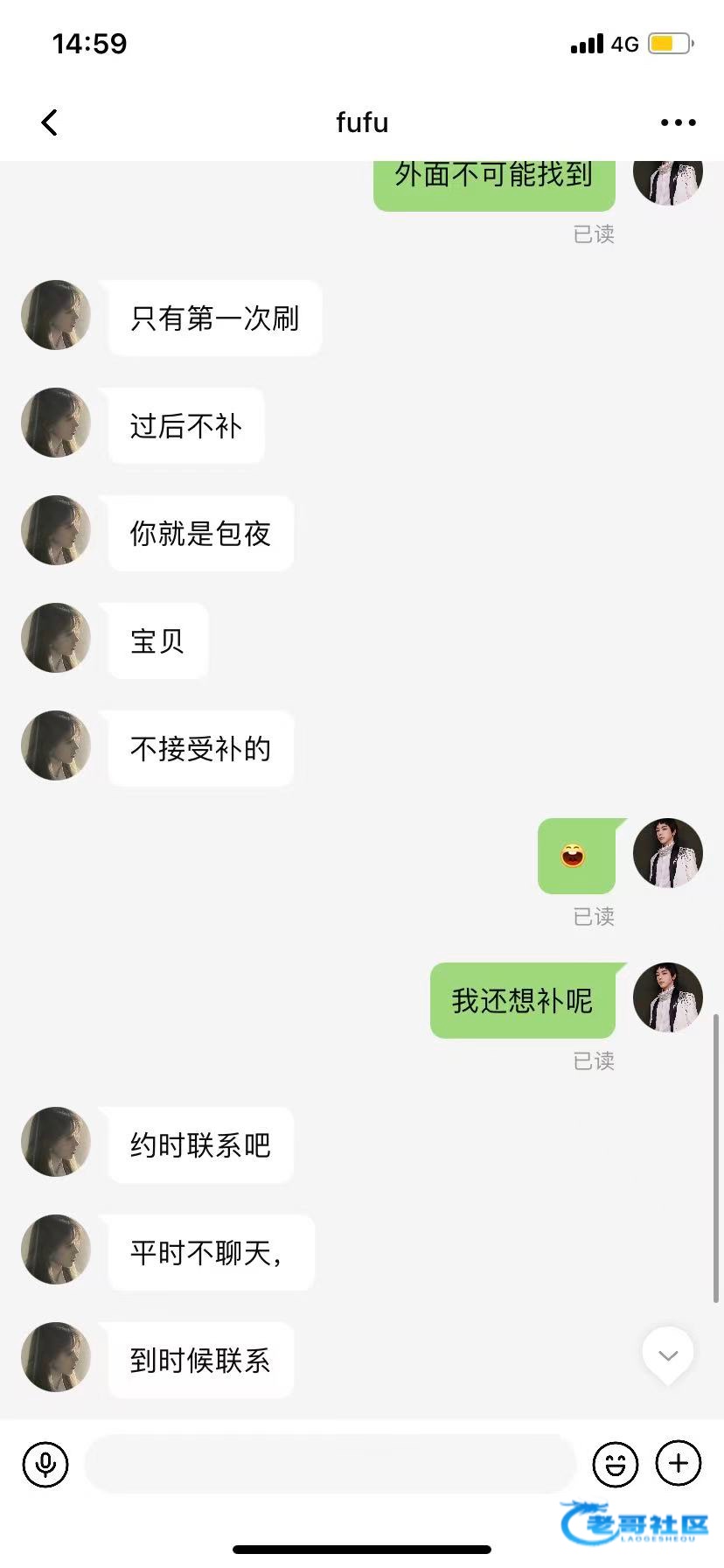The width and height of the screenshot is (724, 1568).
Task: Open fufu's avatar beside "只有第一次刷"
Action: (56, 315)
